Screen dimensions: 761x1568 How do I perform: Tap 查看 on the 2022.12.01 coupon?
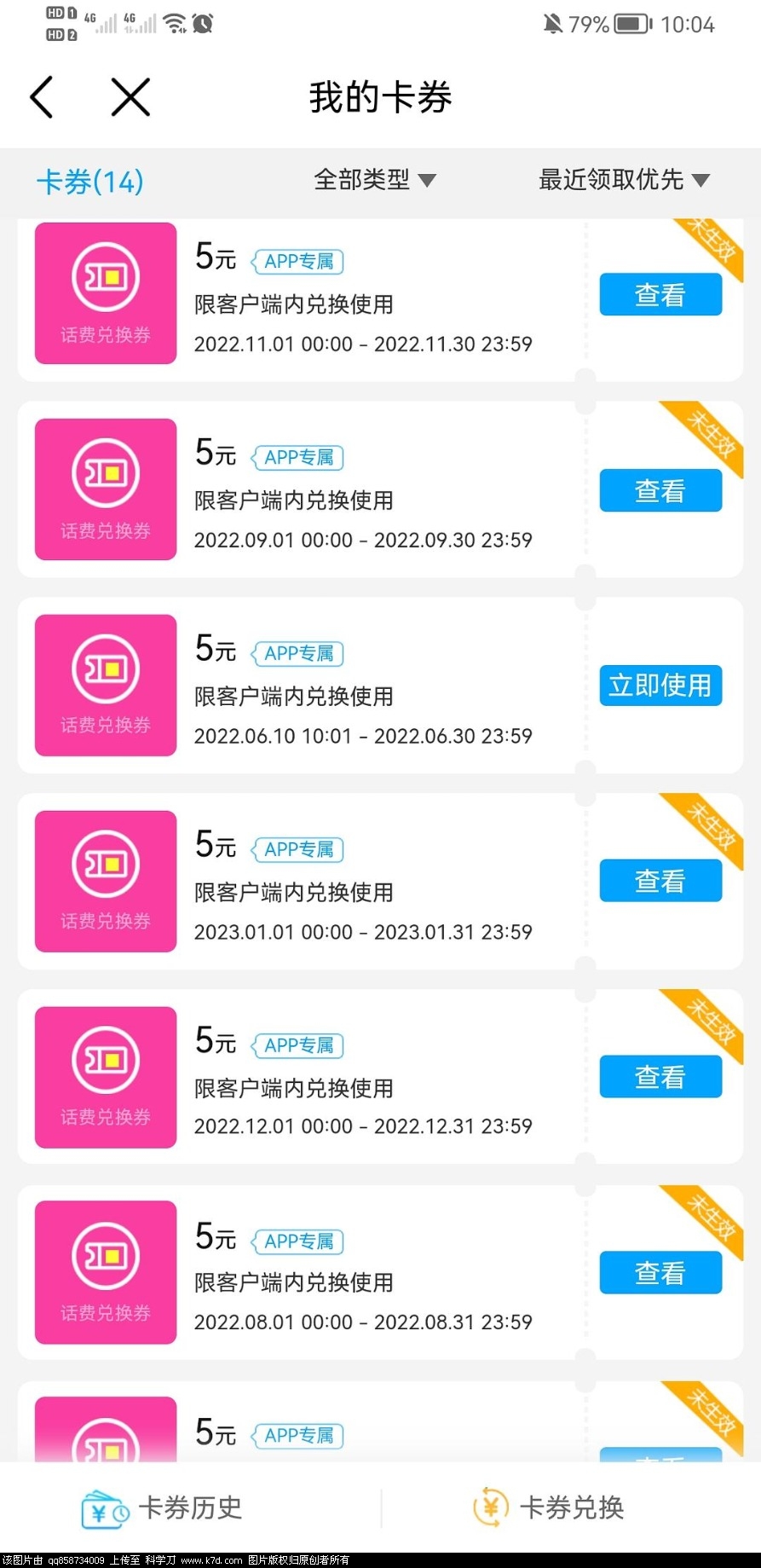[660, 1077]
